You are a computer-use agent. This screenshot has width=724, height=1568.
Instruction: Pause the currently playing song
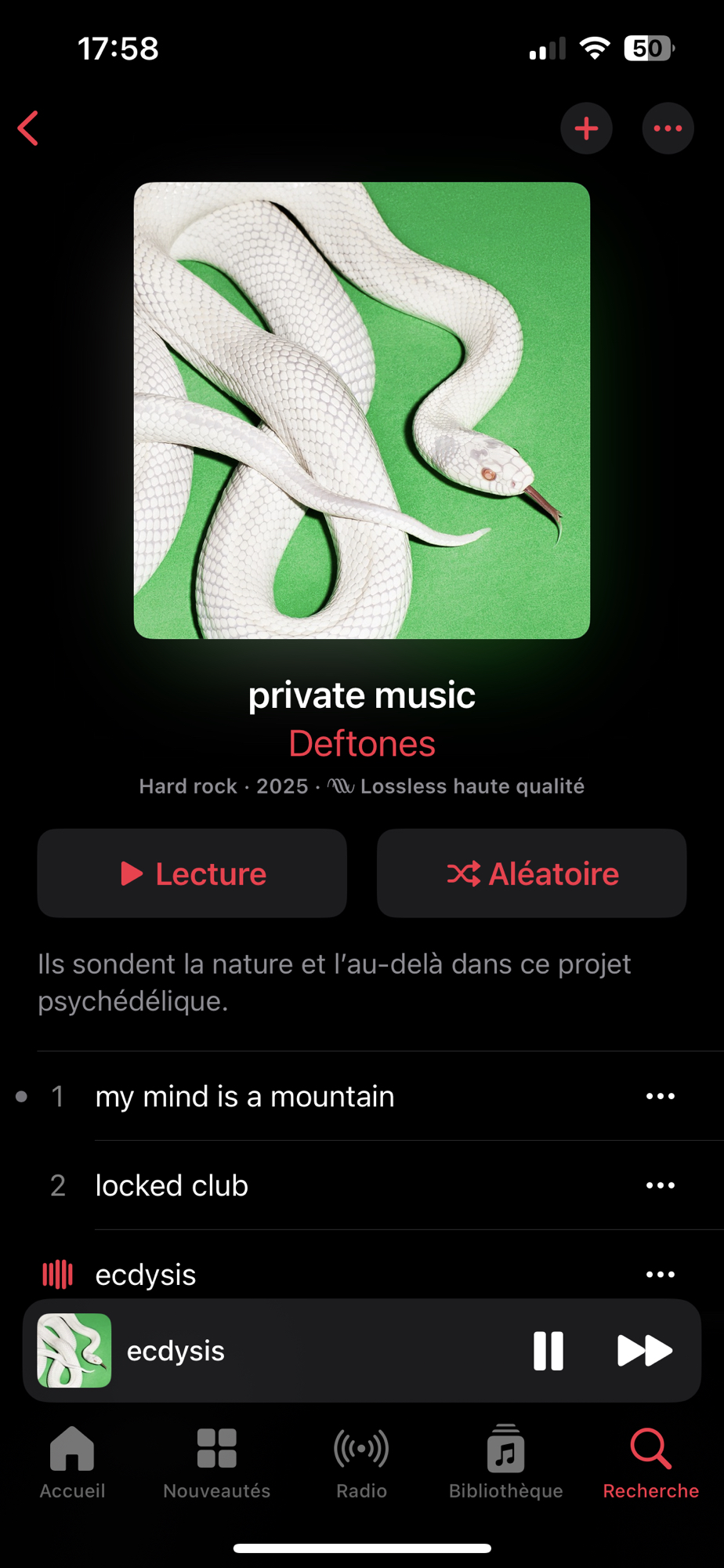pyautogui.click(x=548, y=1351)
